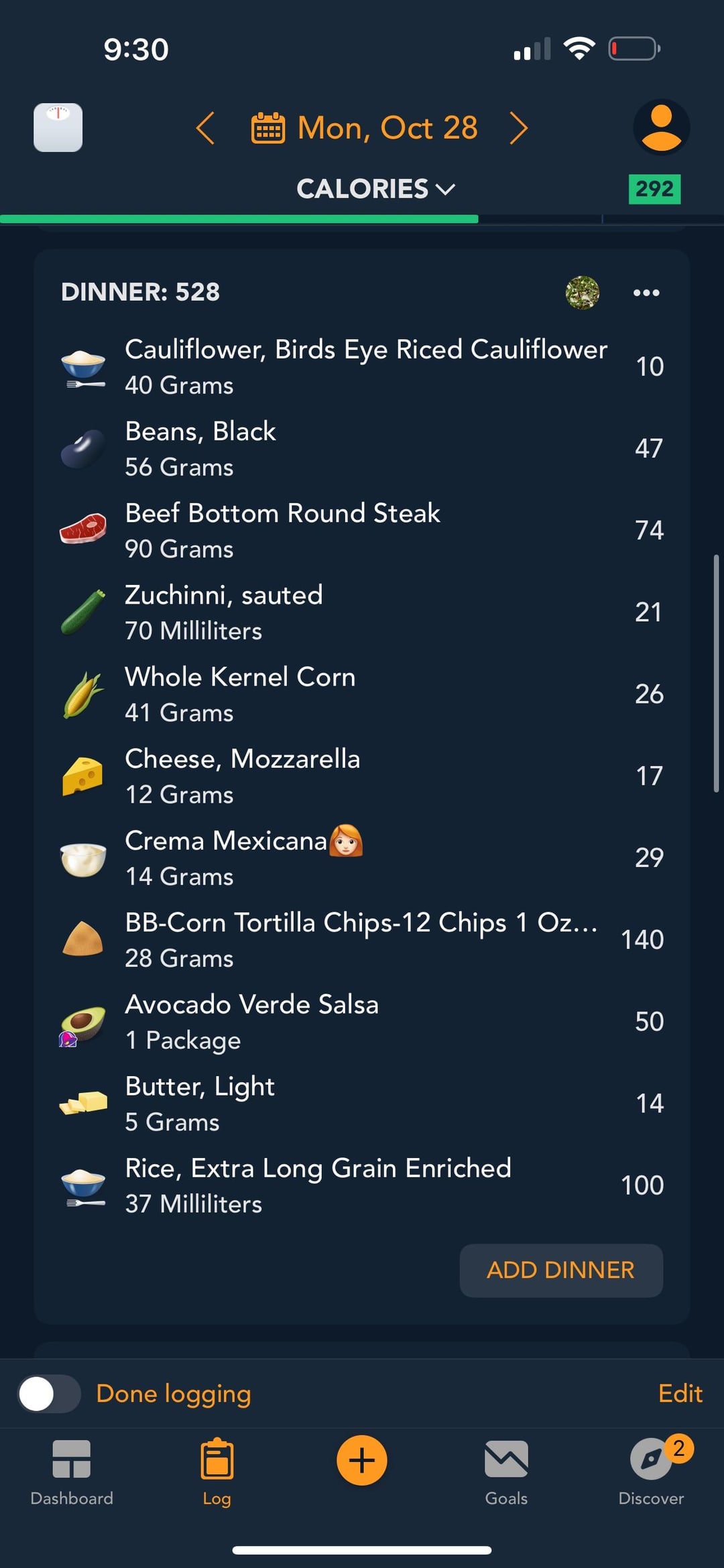Expand the CALORIES dropdown
This screenshot has width=724, height=1568.
(375, 189)
